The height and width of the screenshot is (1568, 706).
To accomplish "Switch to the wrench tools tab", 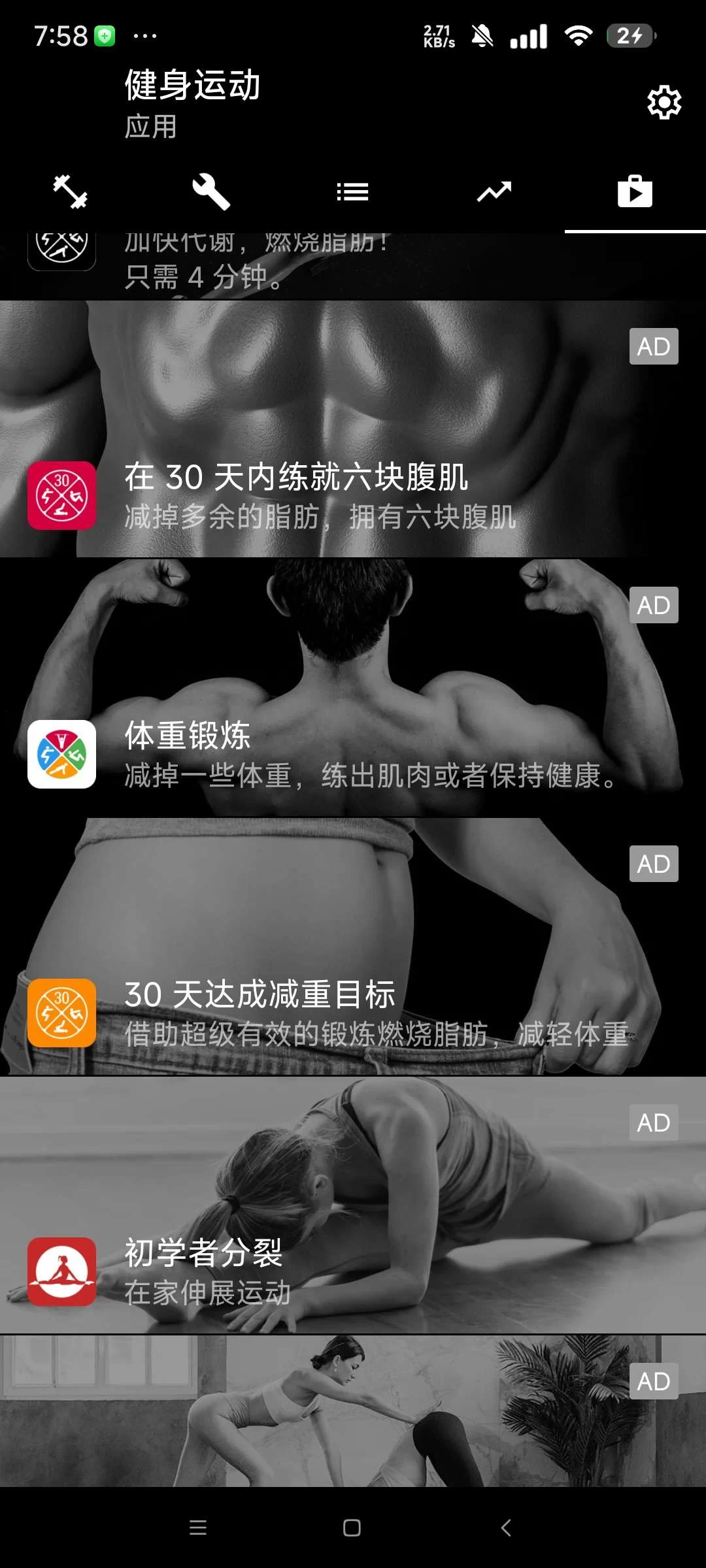I will (x=211, y=192).
